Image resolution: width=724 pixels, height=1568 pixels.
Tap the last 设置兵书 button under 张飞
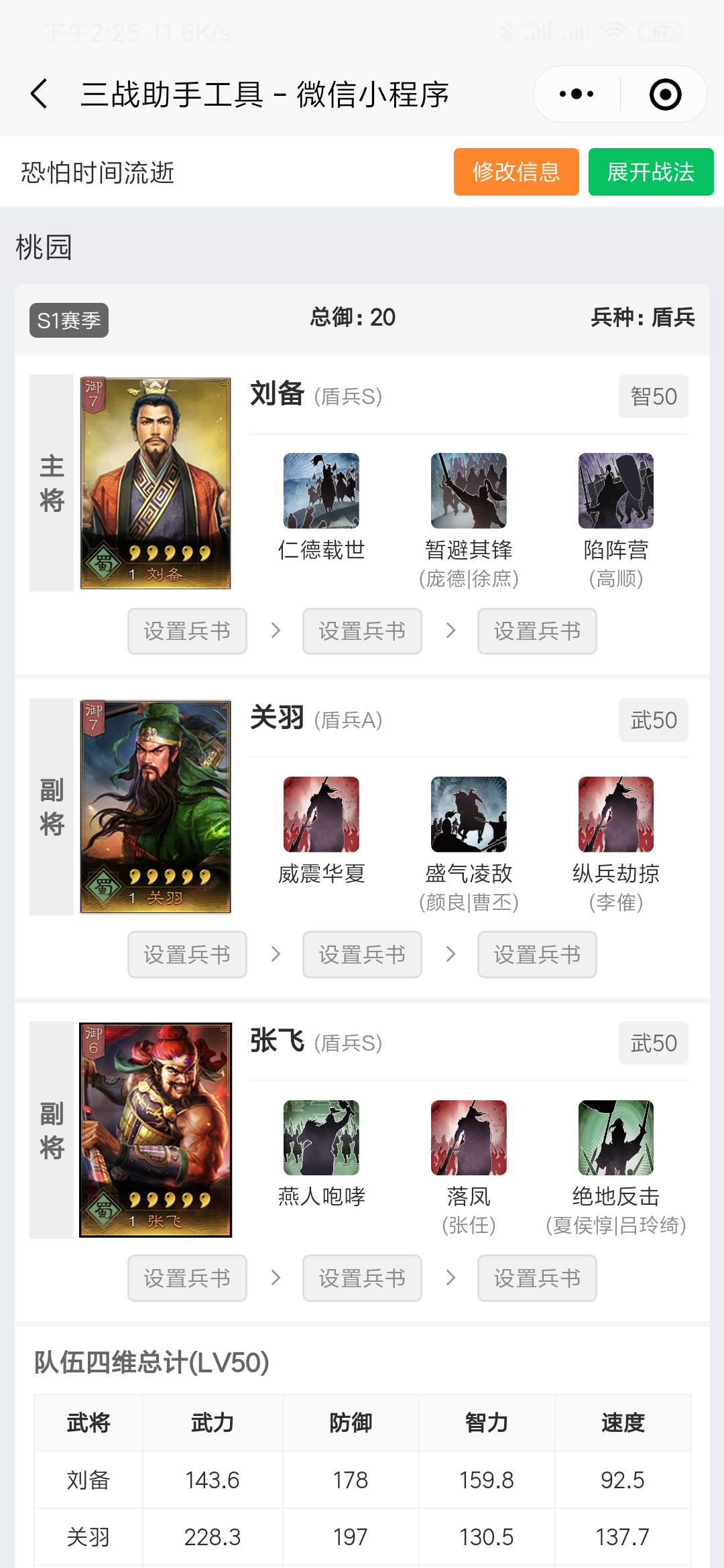(537, 1279)
